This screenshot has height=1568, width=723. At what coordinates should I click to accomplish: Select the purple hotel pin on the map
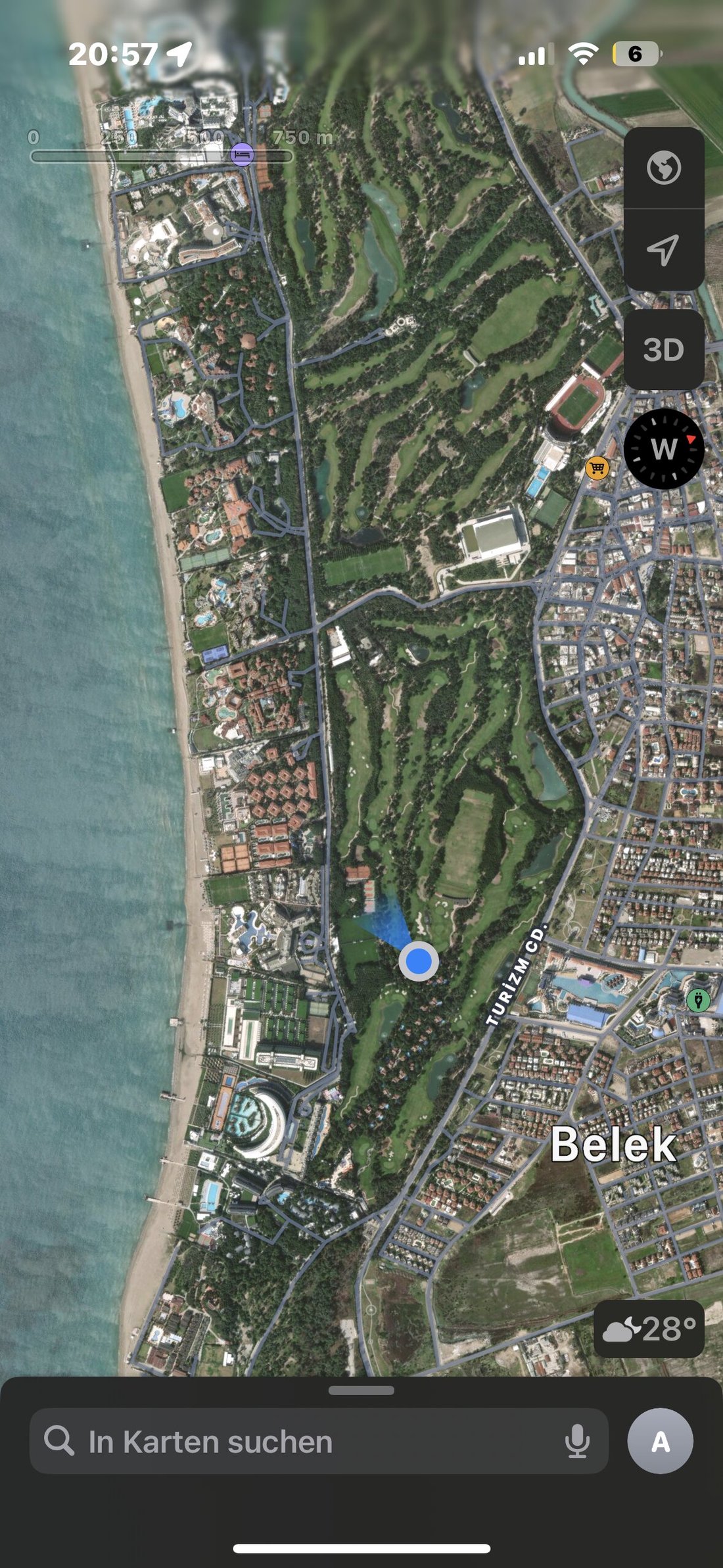click(242, 154)
